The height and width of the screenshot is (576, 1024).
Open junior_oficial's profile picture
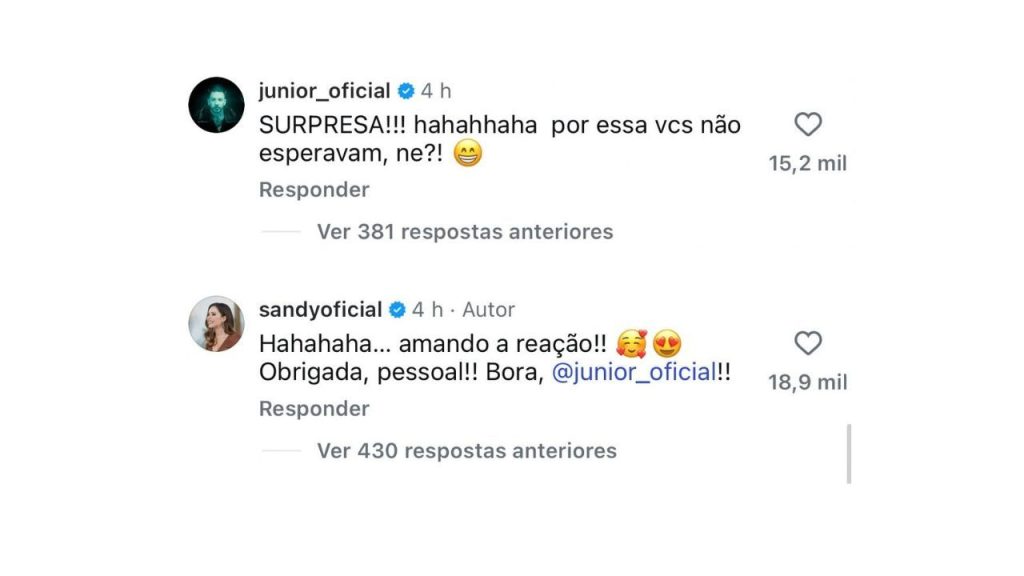coord(216,105)
